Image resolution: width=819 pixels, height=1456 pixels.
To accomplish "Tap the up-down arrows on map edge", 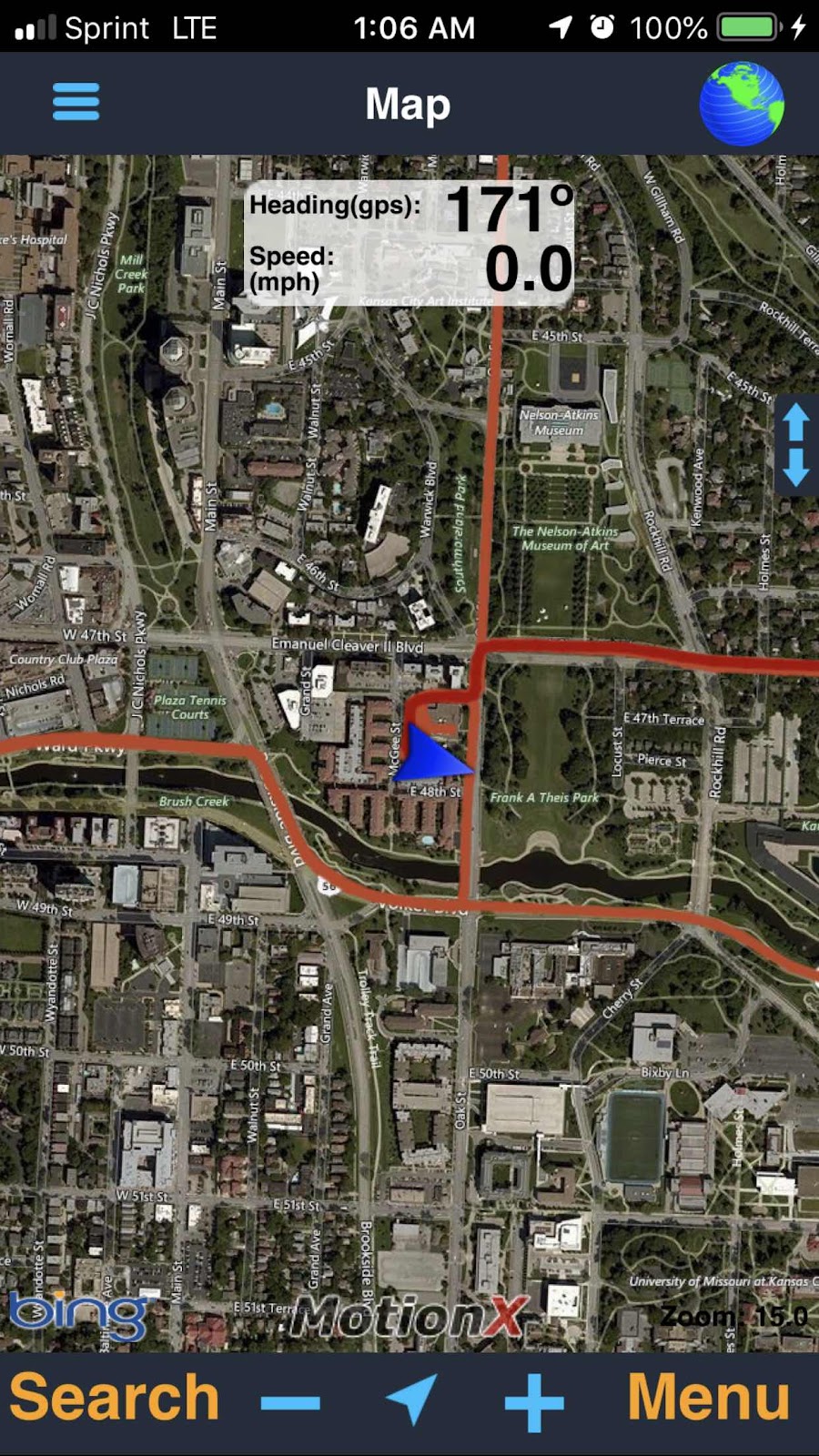I will (x=795, y=444).
